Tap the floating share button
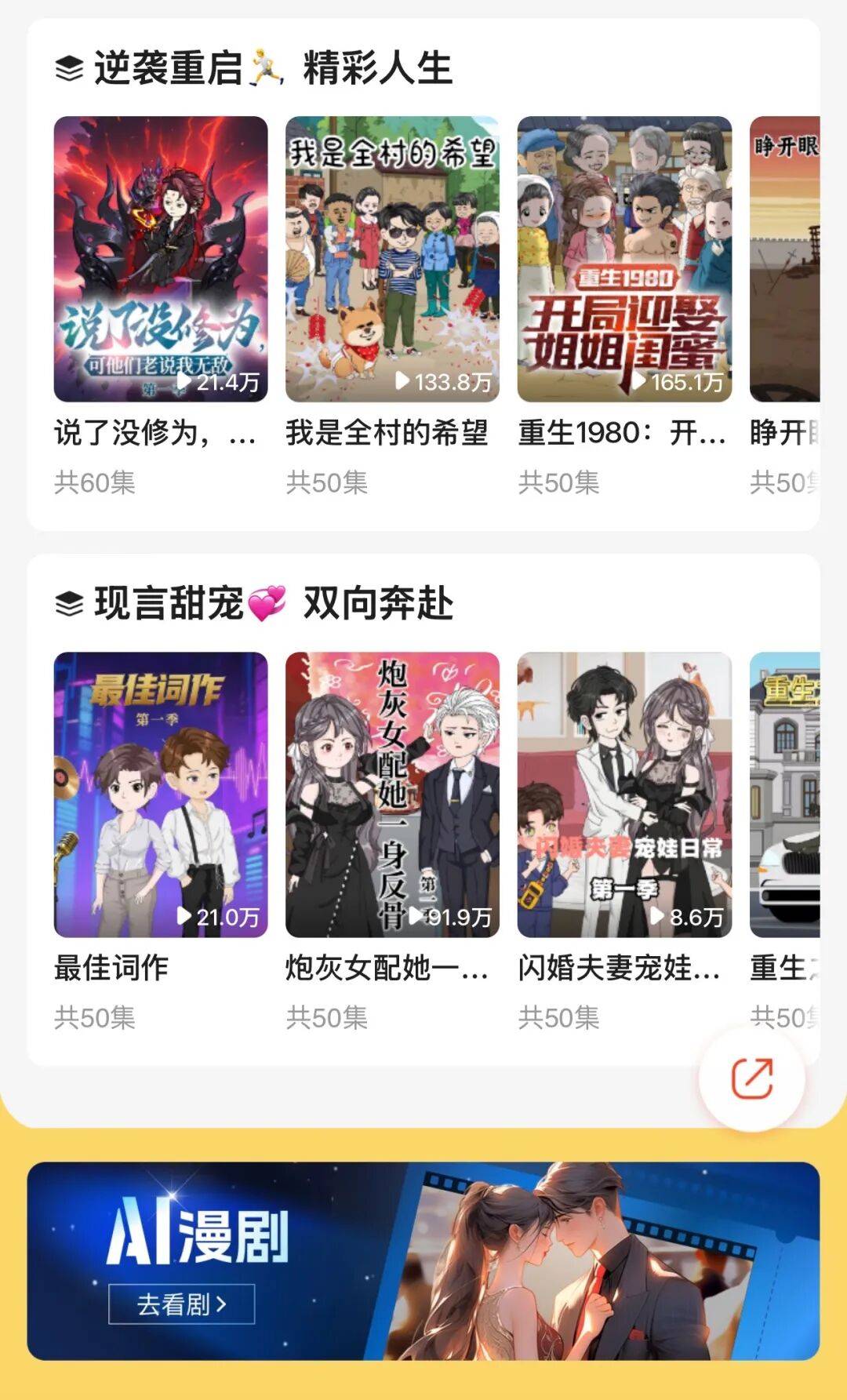The width and height of the screenshot is (847, 1400). pos(751,1078)
